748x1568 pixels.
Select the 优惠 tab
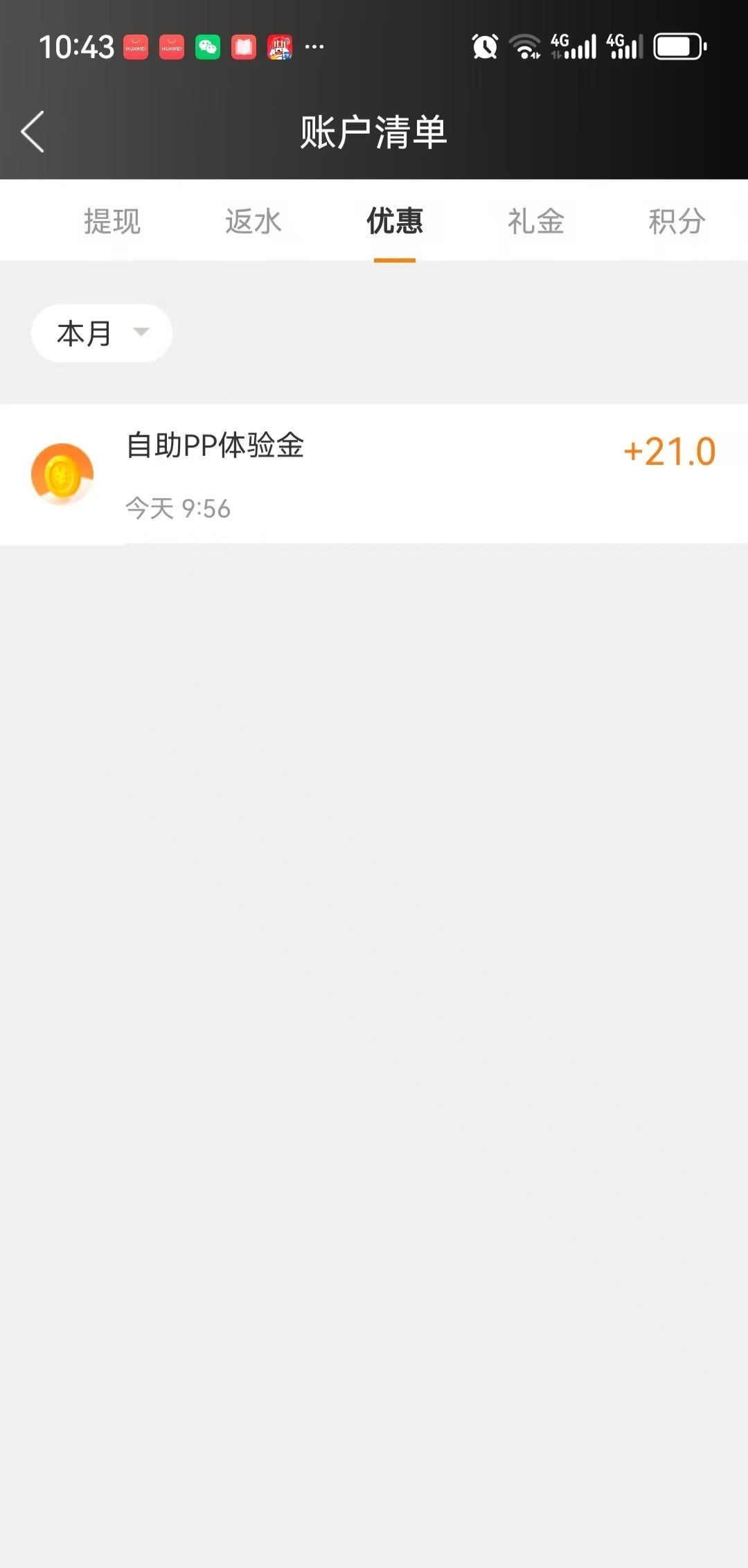[395, 222]
